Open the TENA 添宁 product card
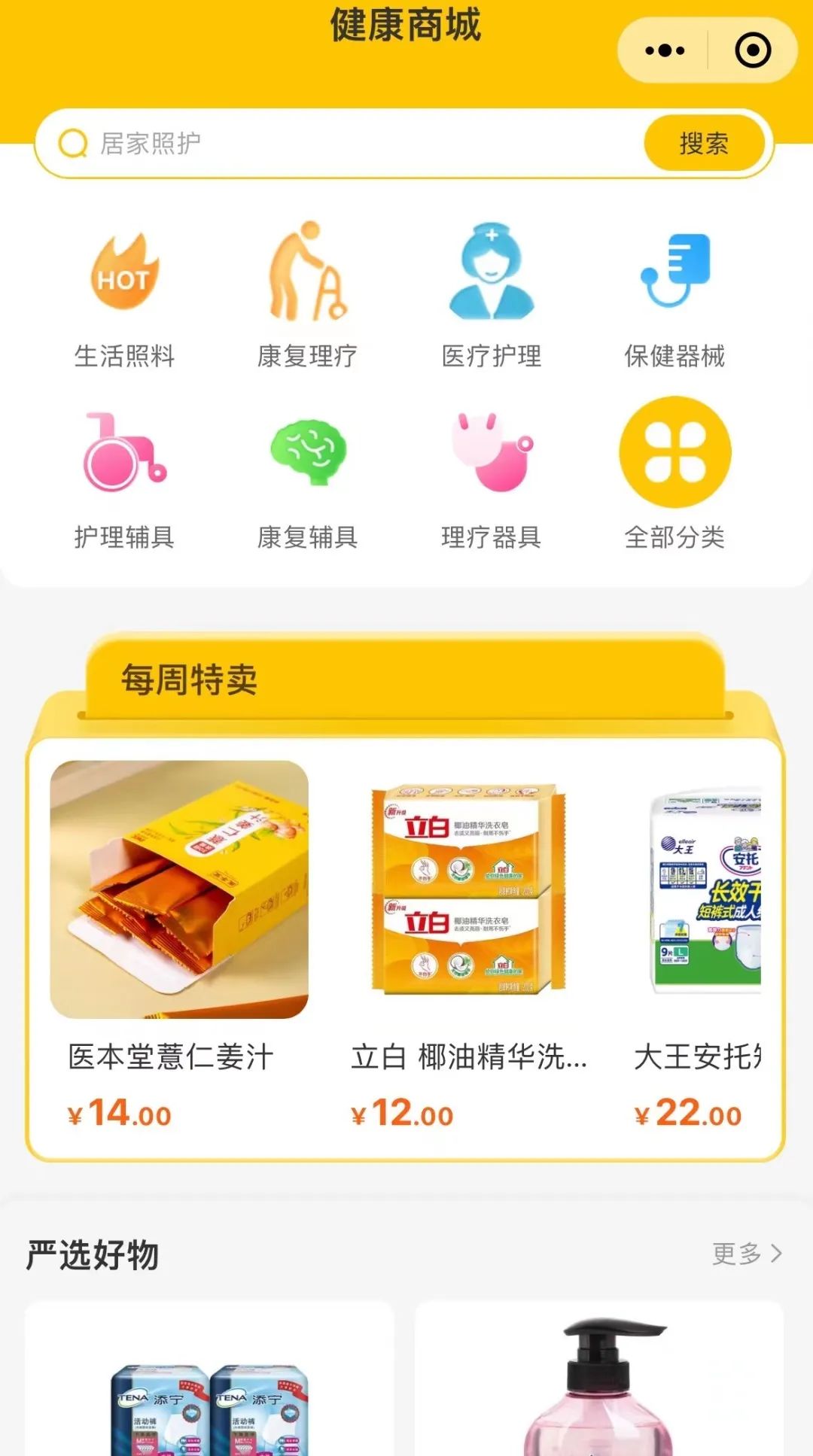The width and height of the screenshot is (813, 1456). 209,1378
